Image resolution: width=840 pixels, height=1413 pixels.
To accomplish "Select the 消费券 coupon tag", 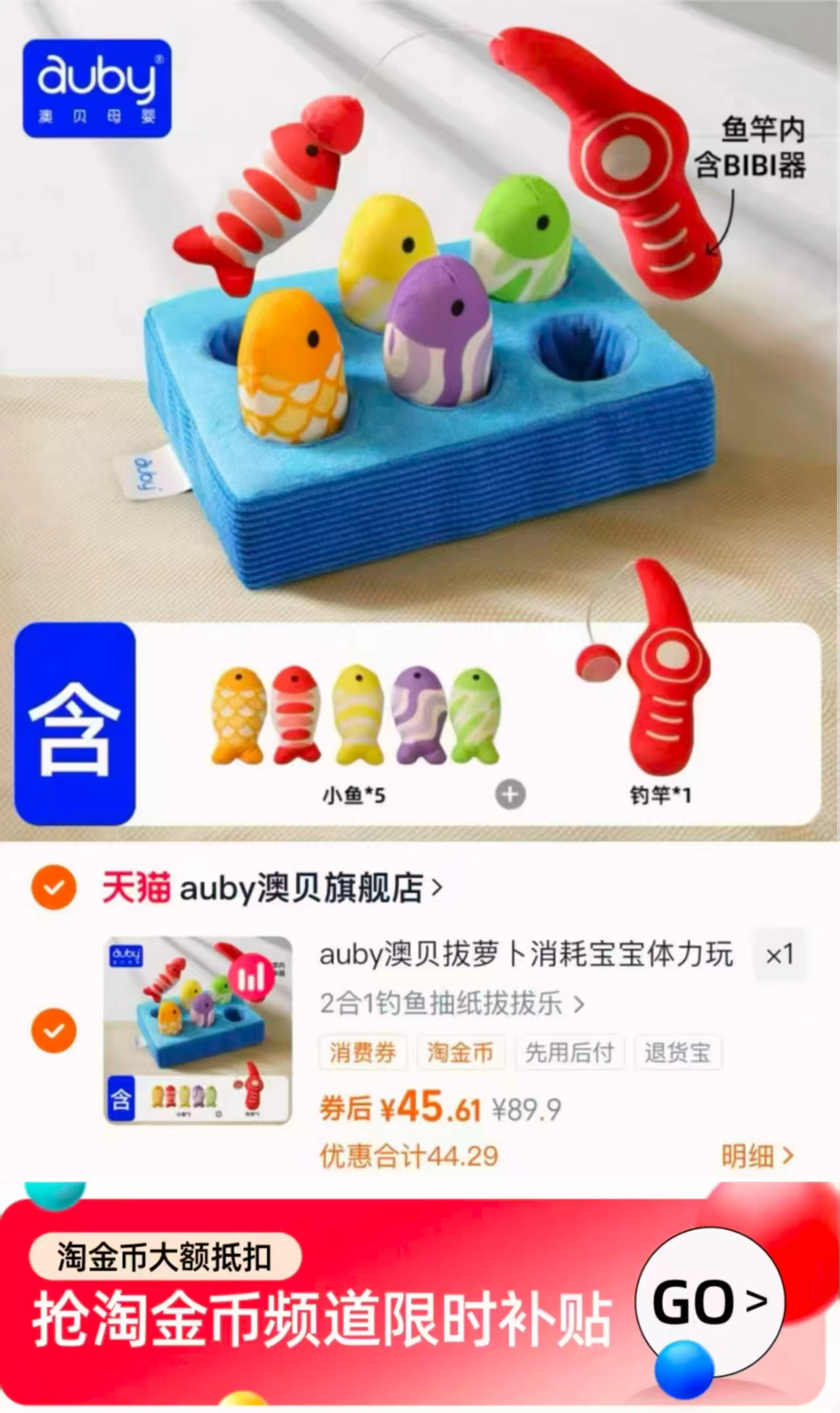I will click(x=363, y=1051).
